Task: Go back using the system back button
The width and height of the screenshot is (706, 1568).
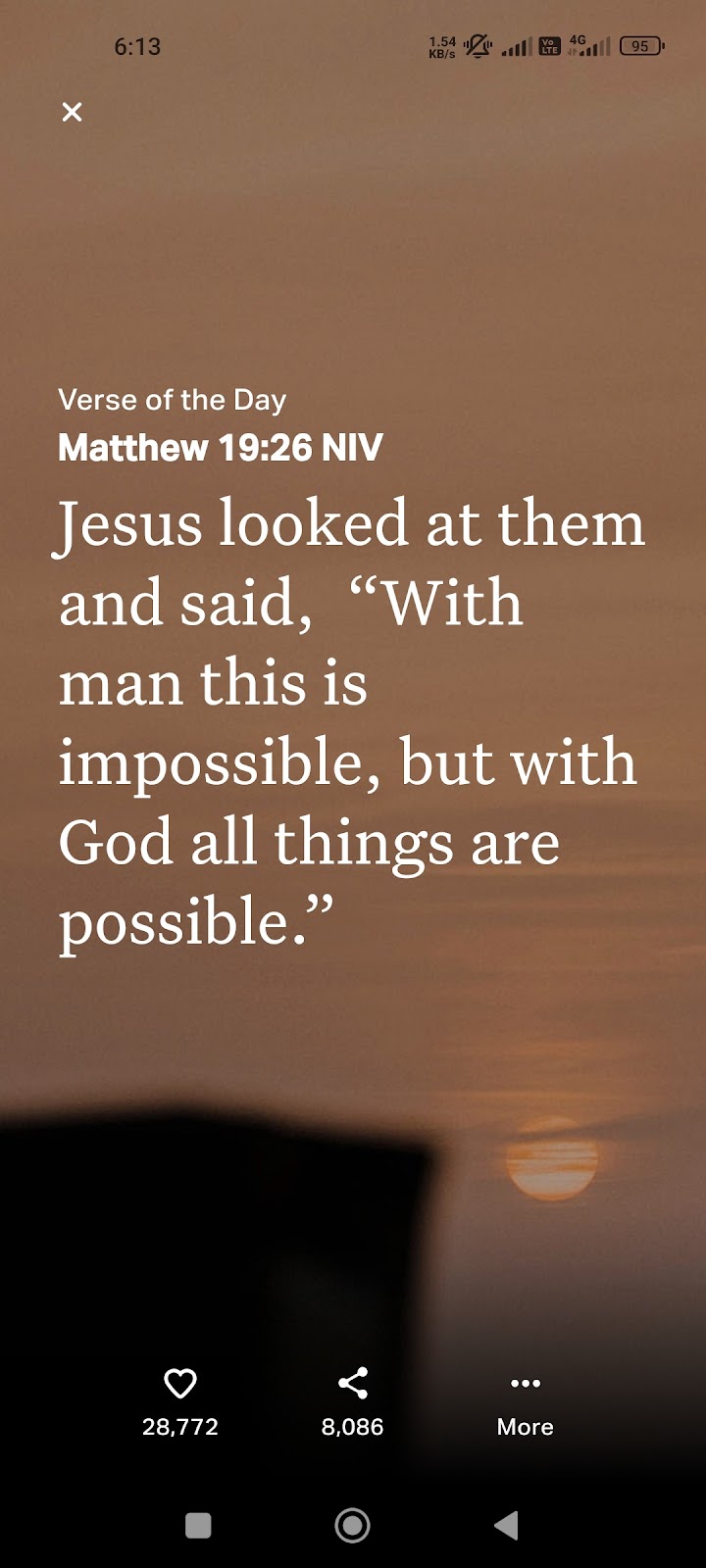Action: tap(506, 1525)
